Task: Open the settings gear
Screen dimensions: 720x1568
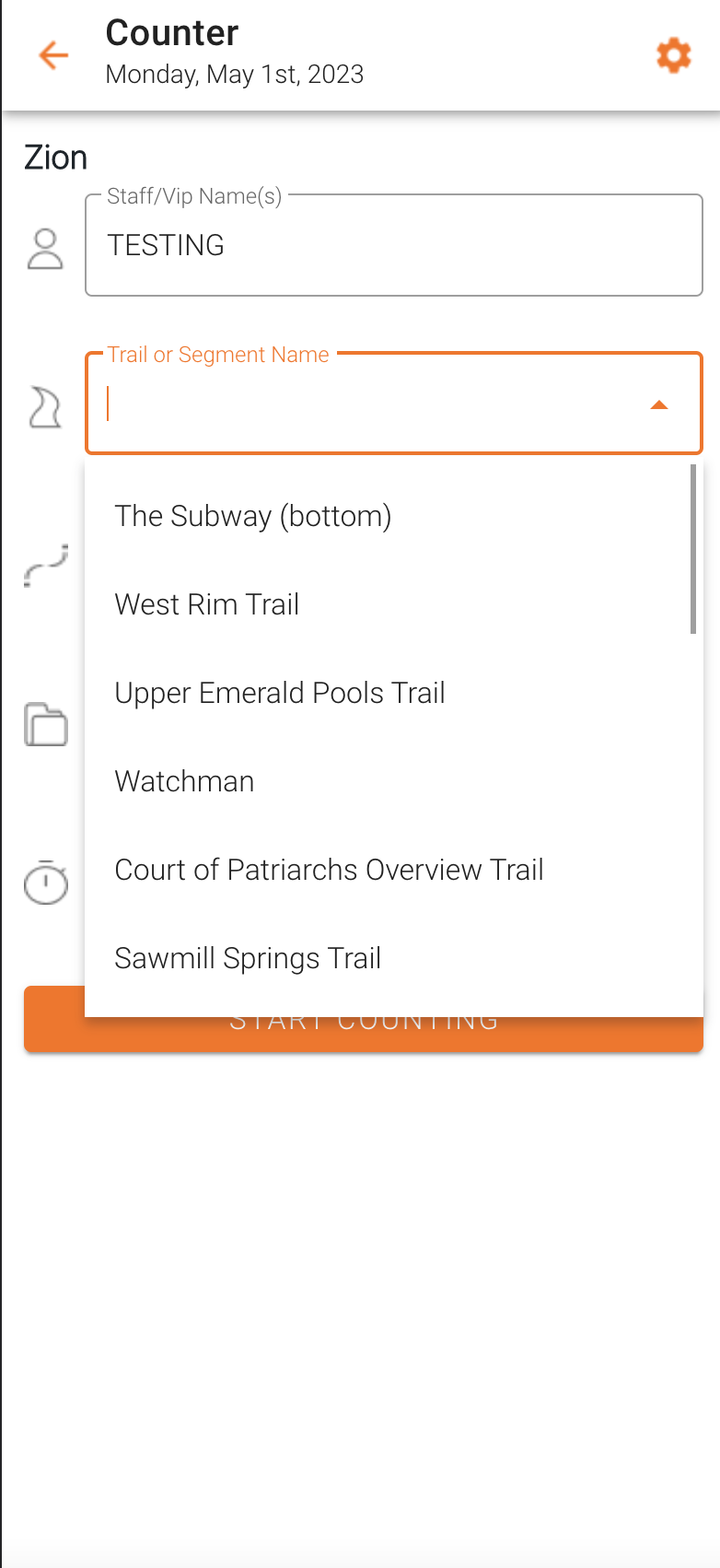Action: [674, 55]
